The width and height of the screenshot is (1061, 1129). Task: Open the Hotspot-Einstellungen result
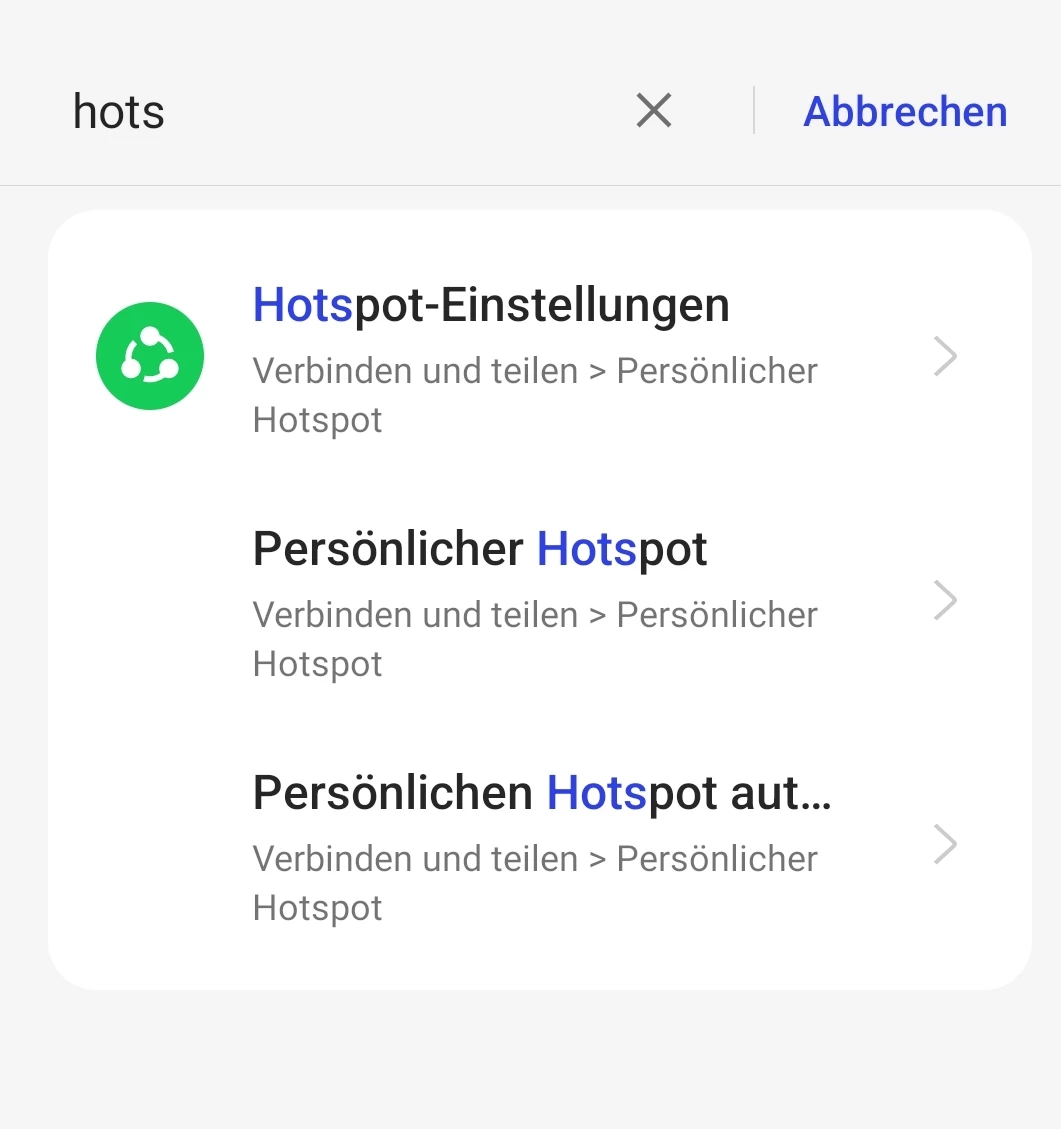540,357
